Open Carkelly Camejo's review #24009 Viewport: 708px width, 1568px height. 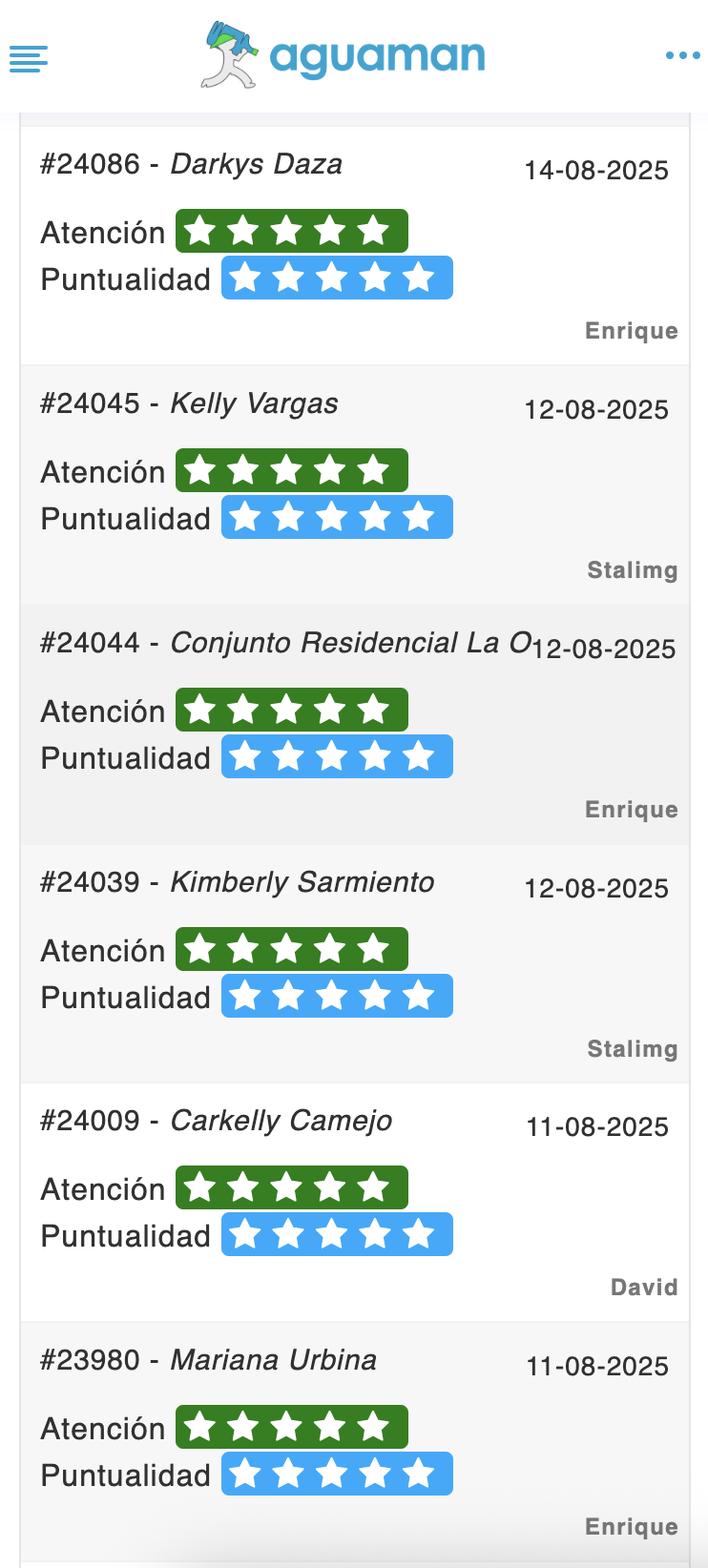click(355, 1203)
